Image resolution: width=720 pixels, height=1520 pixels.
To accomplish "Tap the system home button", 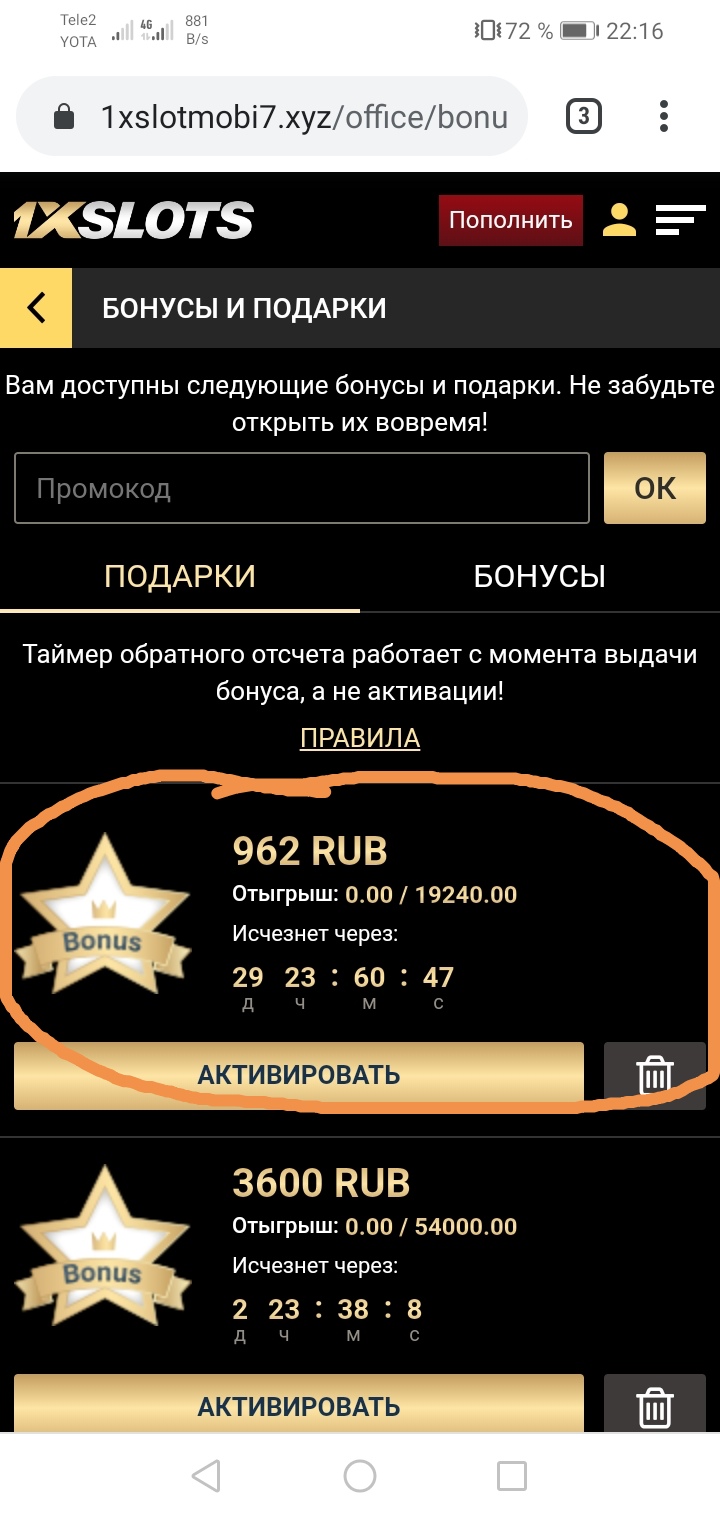I will pos(360,1475).
